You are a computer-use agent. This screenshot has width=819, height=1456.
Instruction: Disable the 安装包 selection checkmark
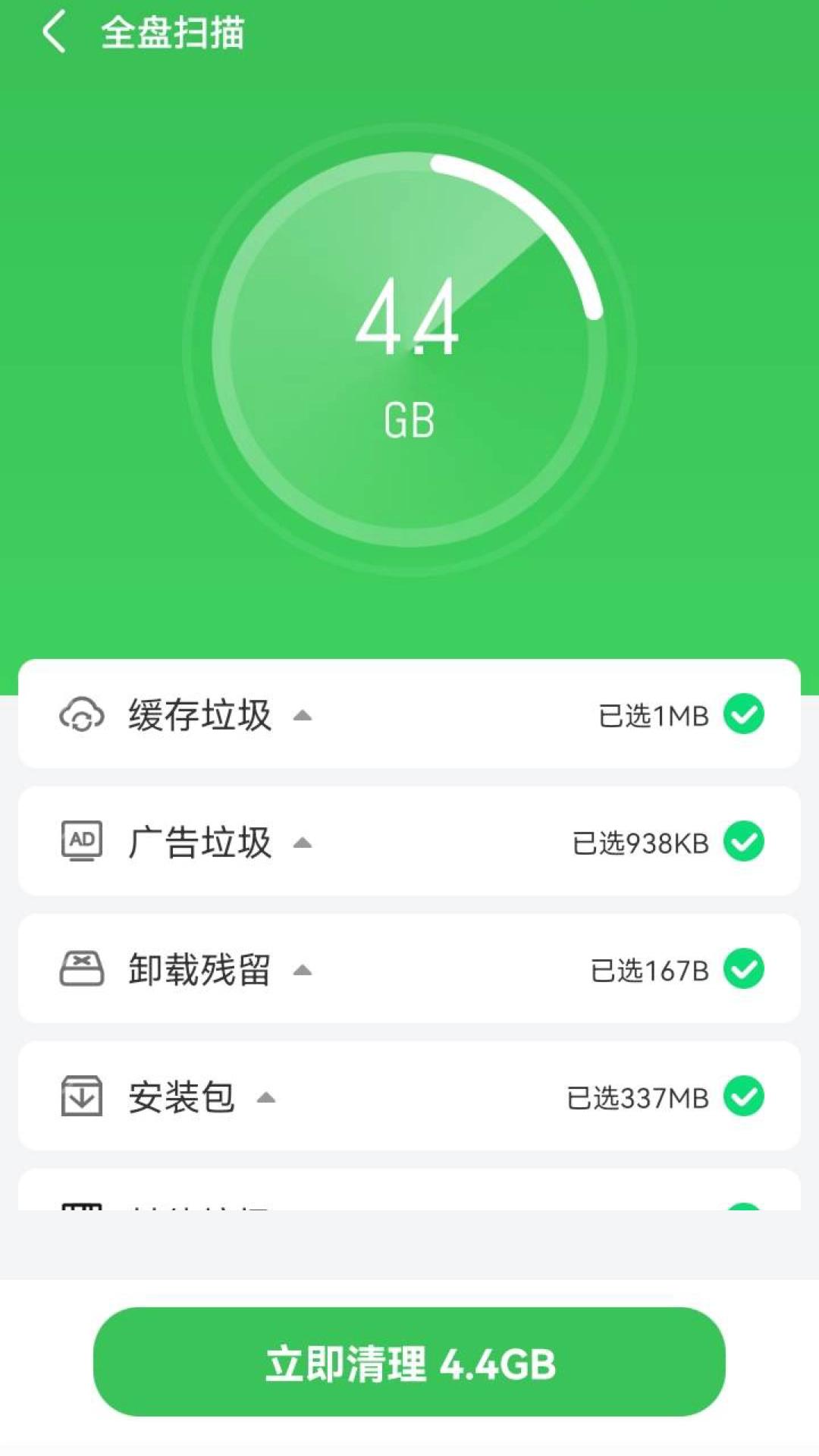click(x=744, y=1096)
